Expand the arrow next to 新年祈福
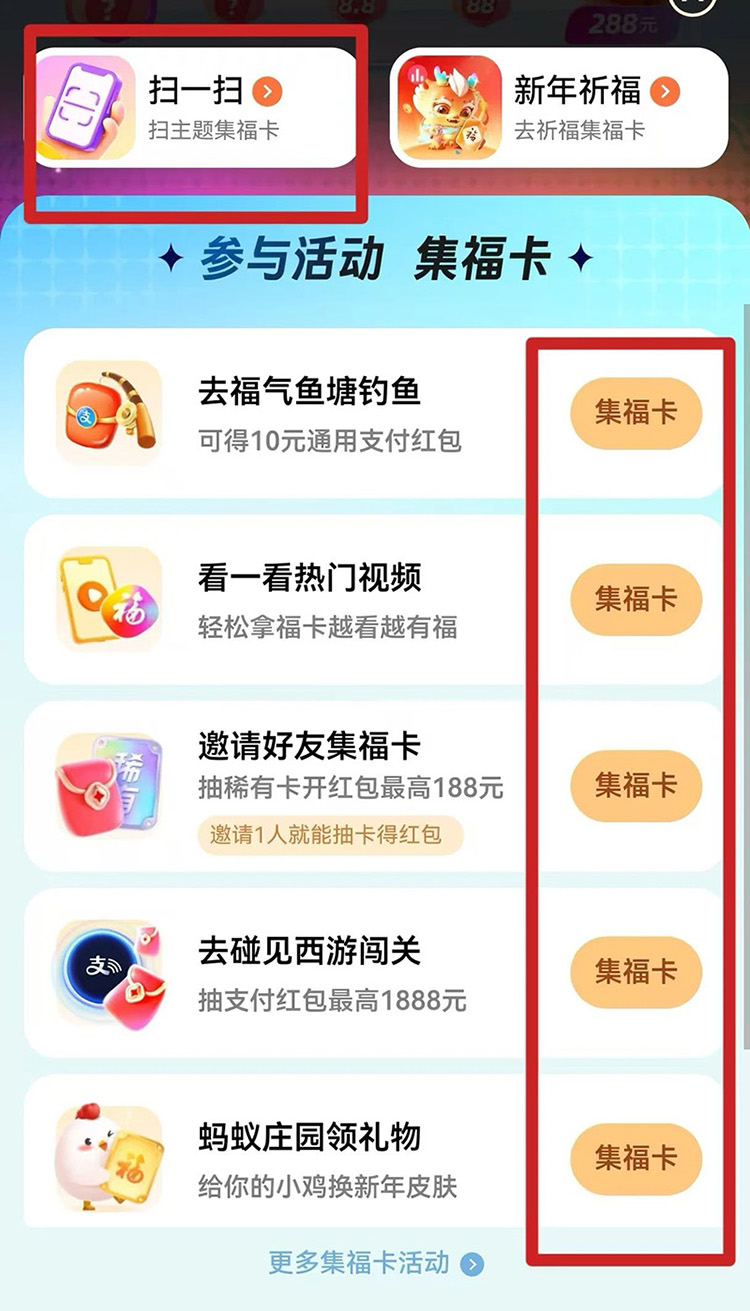750x1311 pixels. point(663,91)
